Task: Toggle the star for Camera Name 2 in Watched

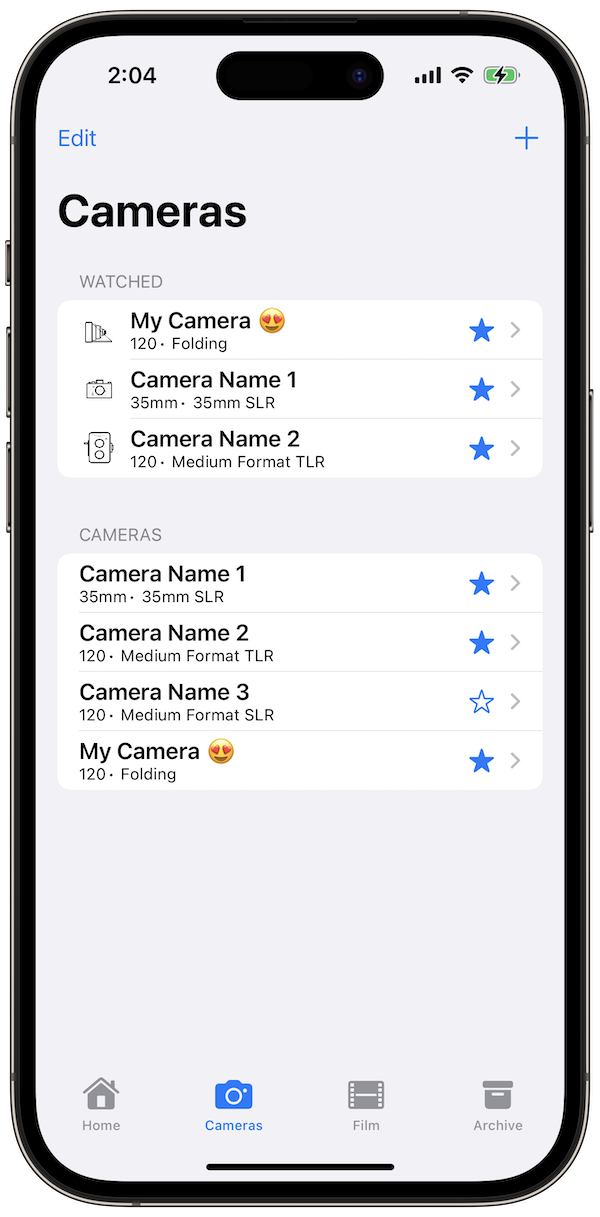Action: (x=482, y=448)
